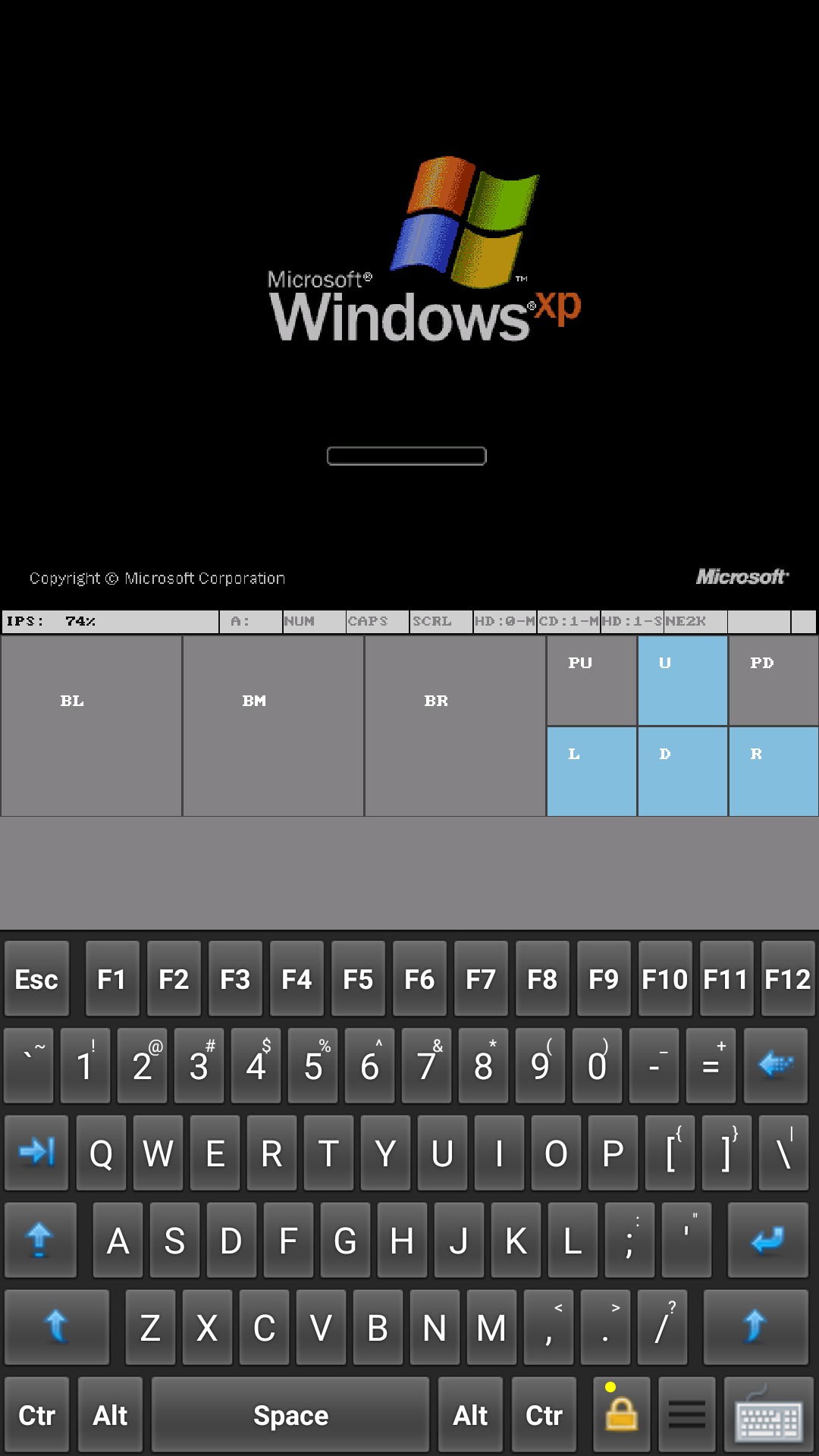The height and width of the screenshot is (1456, 819).
Task: Hit the Esc key
Action: 36,979
